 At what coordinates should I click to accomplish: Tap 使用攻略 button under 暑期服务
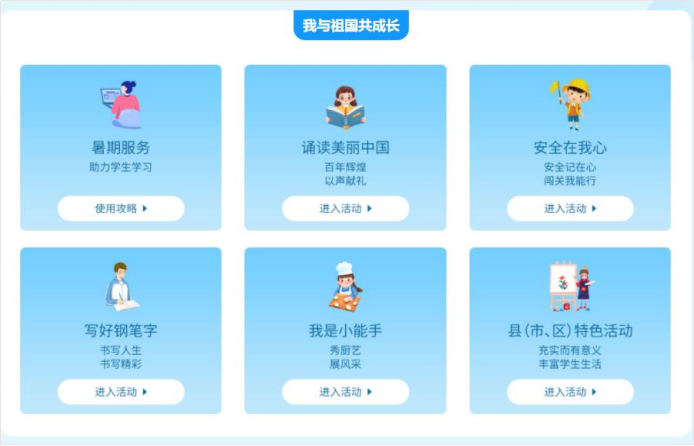coord(121,208)
